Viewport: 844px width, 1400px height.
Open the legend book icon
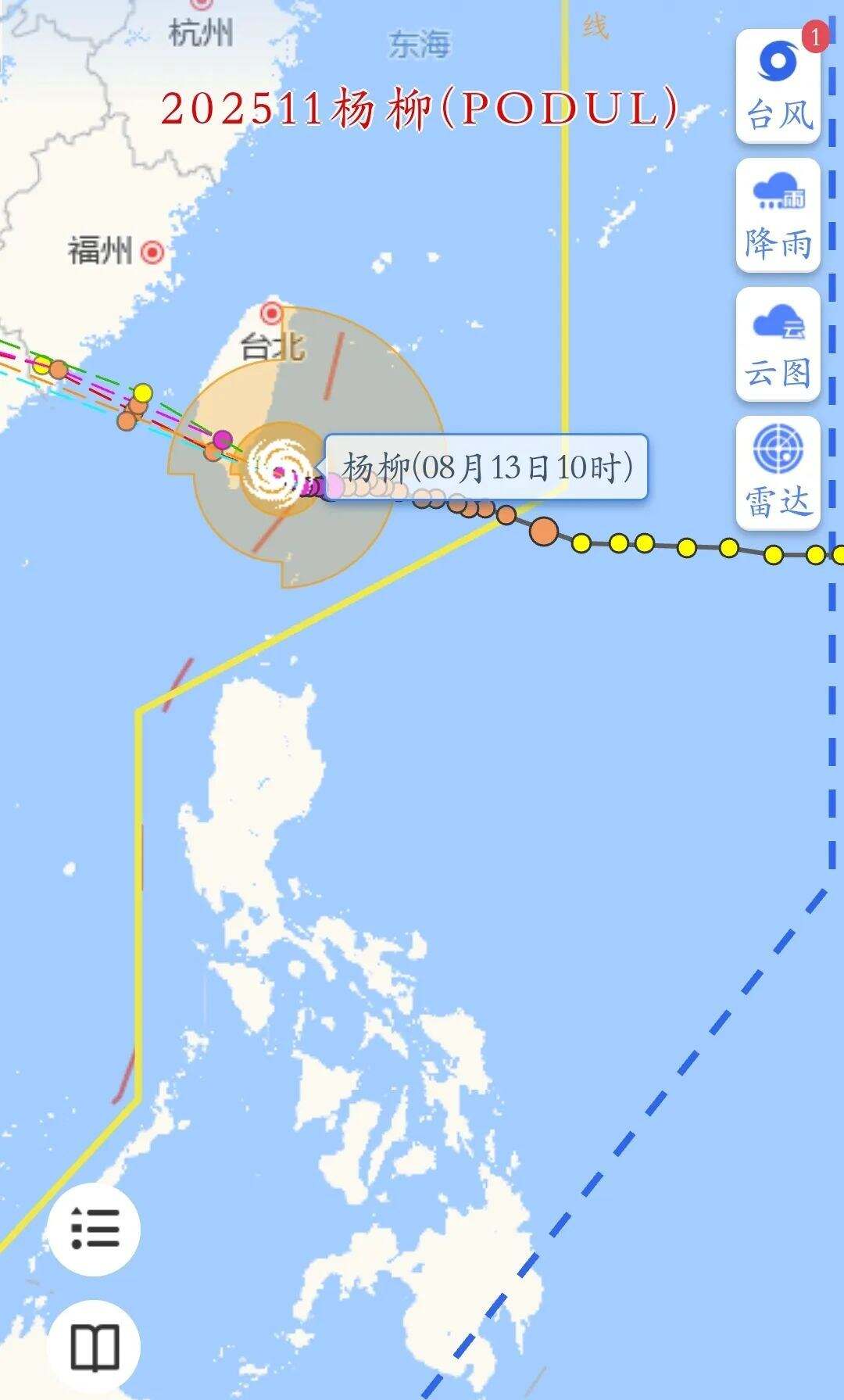[94, 1346]
